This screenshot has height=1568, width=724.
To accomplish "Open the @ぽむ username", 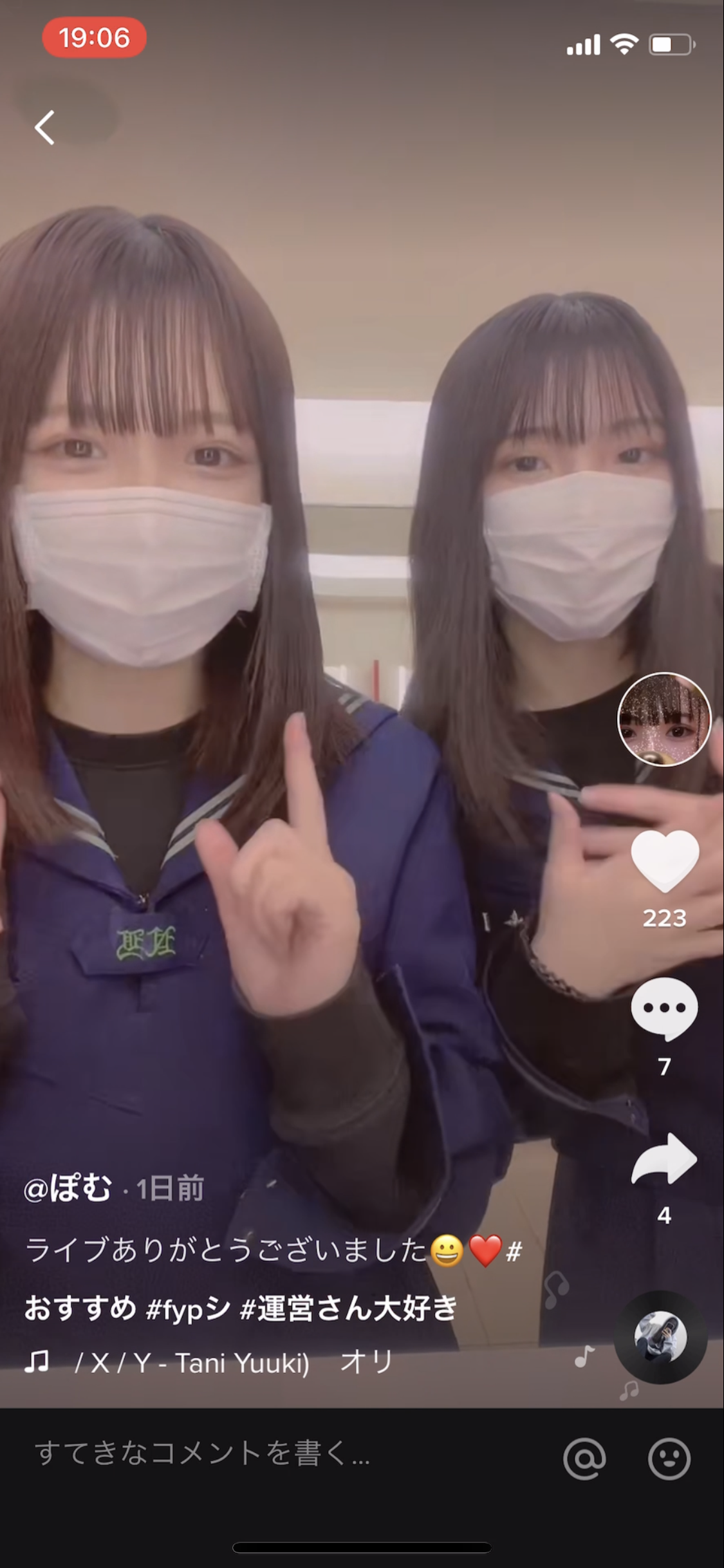I will [x=68, y=1189].
